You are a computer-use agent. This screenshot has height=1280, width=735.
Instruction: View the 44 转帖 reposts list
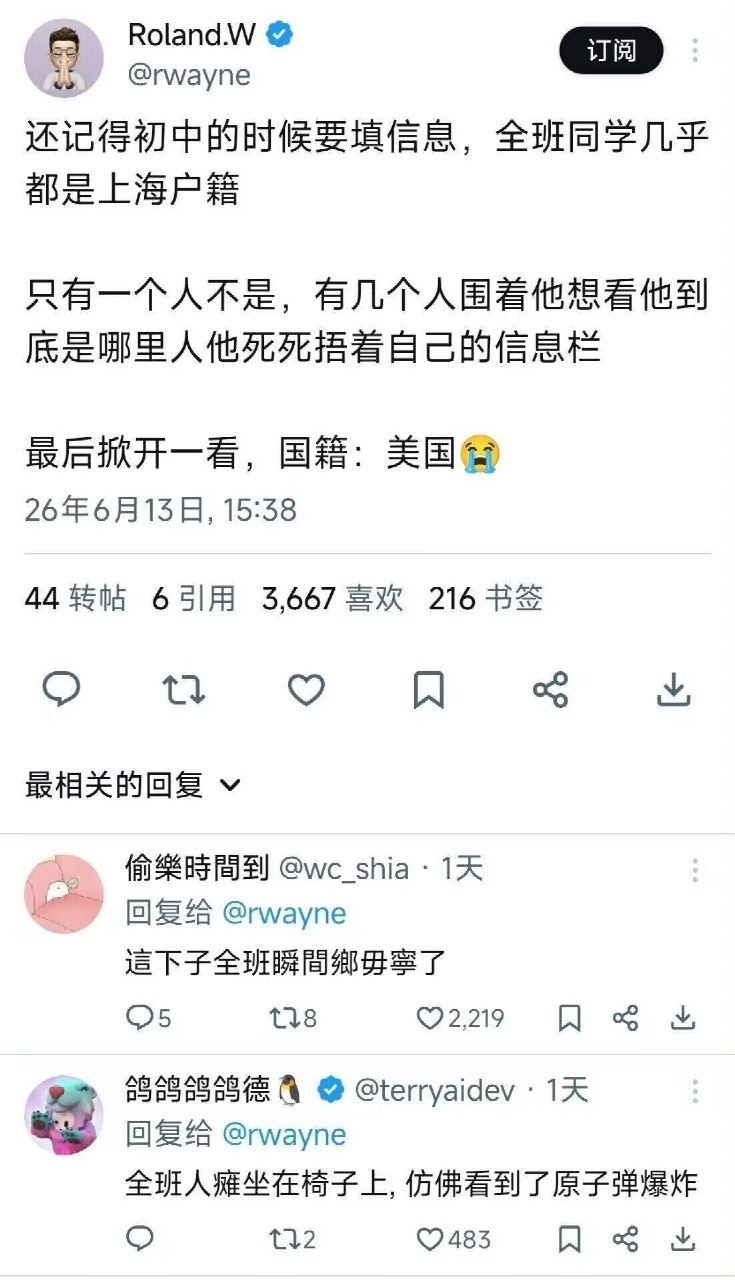75,598
